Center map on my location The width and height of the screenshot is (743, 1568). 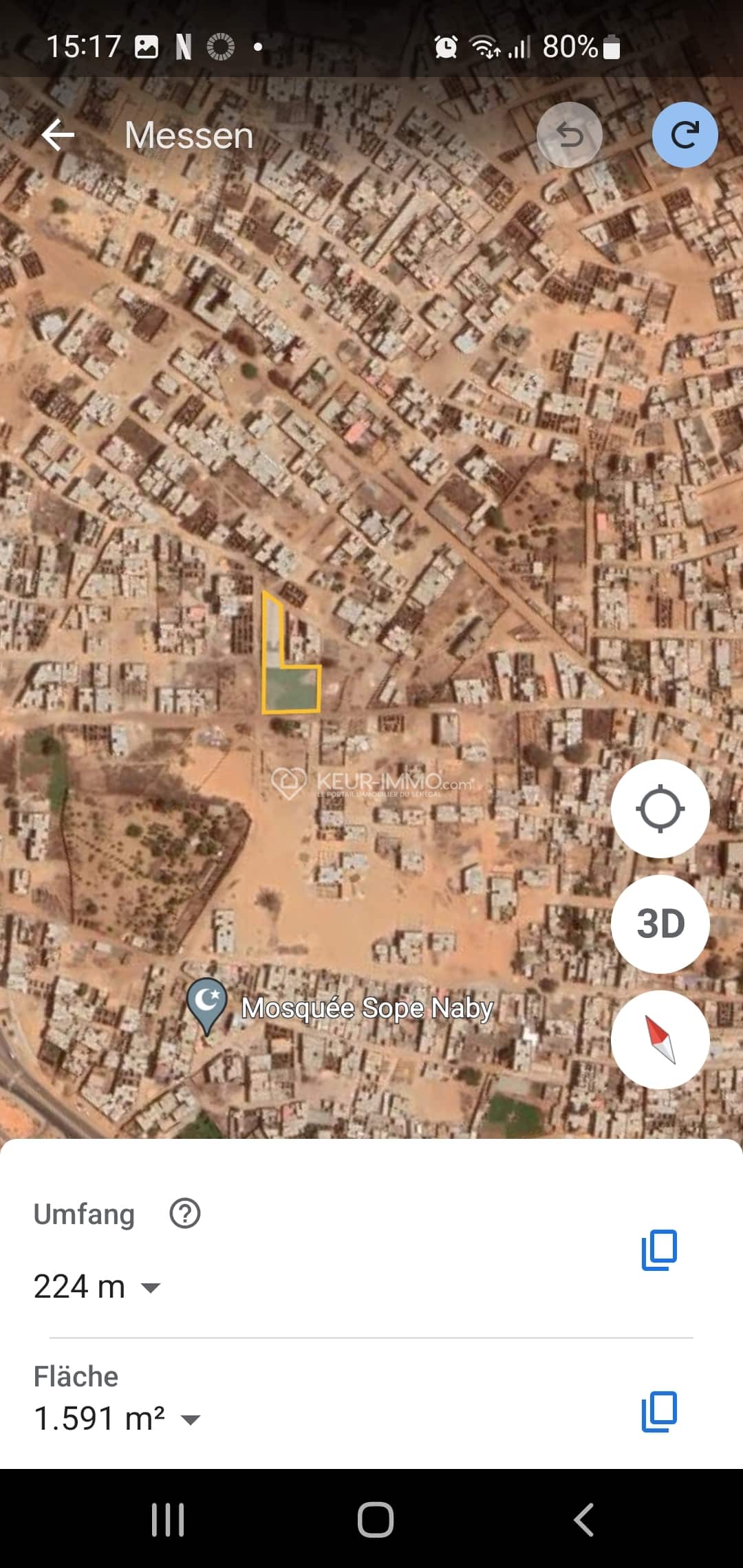(x=660, y=809)
